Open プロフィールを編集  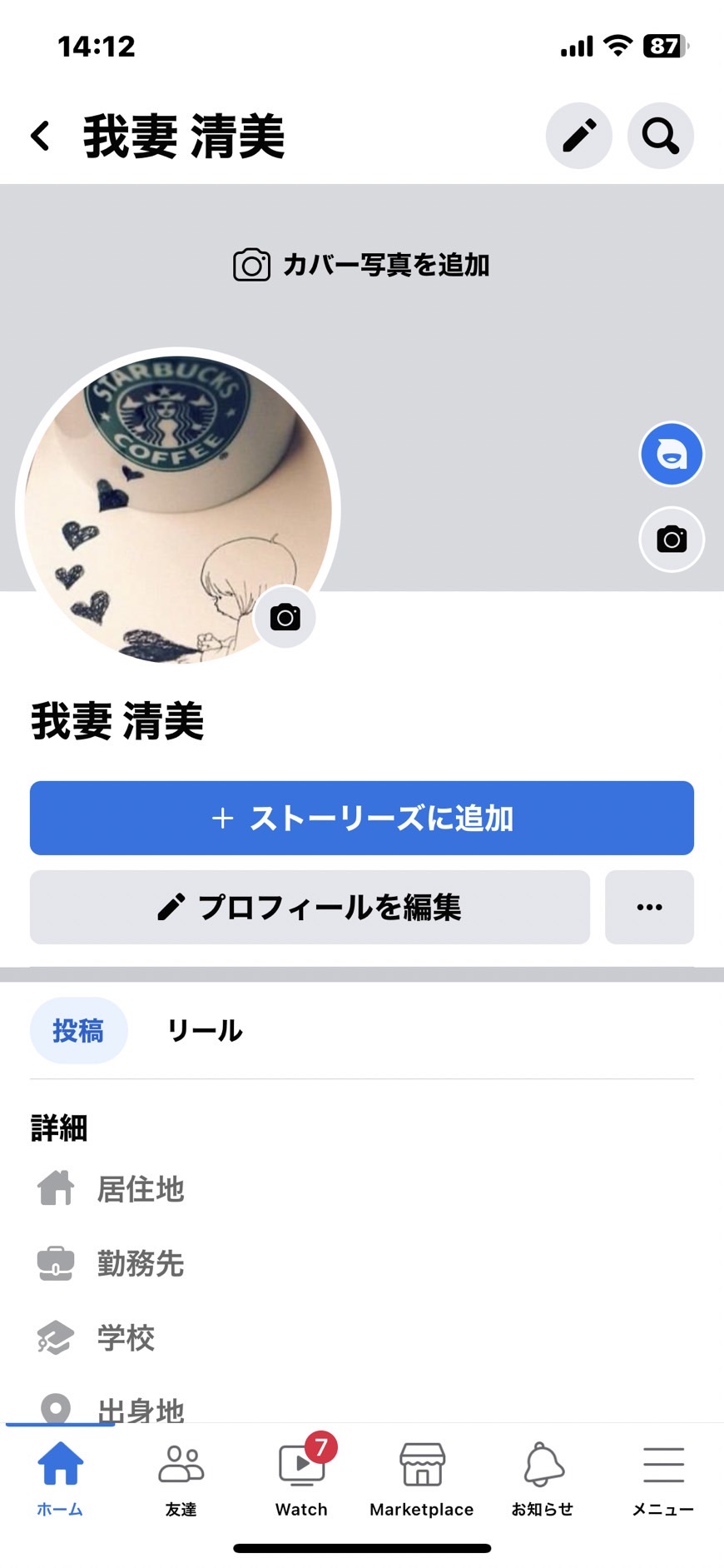click(x=310, y=907)
